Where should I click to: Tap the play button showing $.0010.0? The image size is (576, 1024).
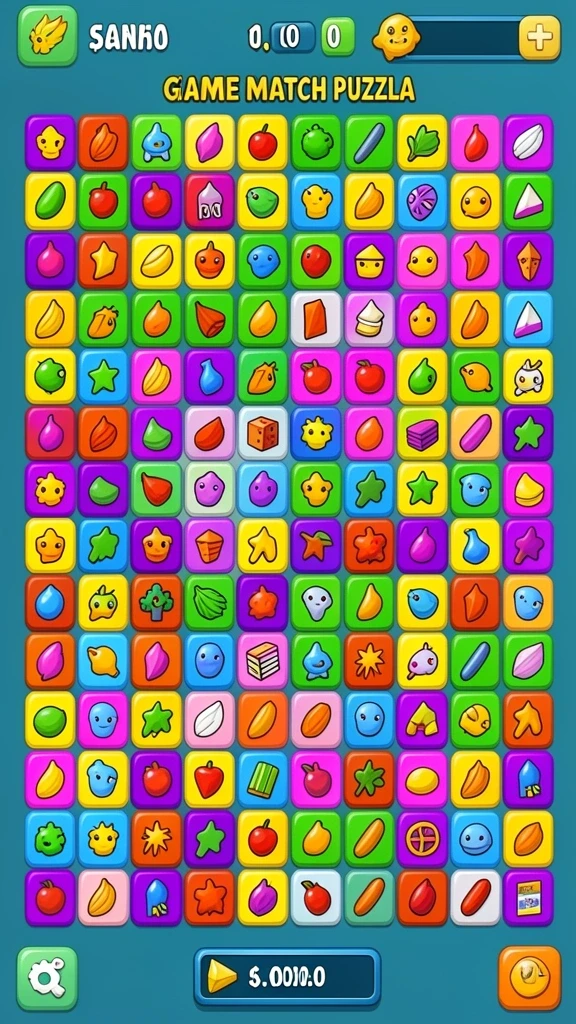pyautogui.click(x=287, y=978)
